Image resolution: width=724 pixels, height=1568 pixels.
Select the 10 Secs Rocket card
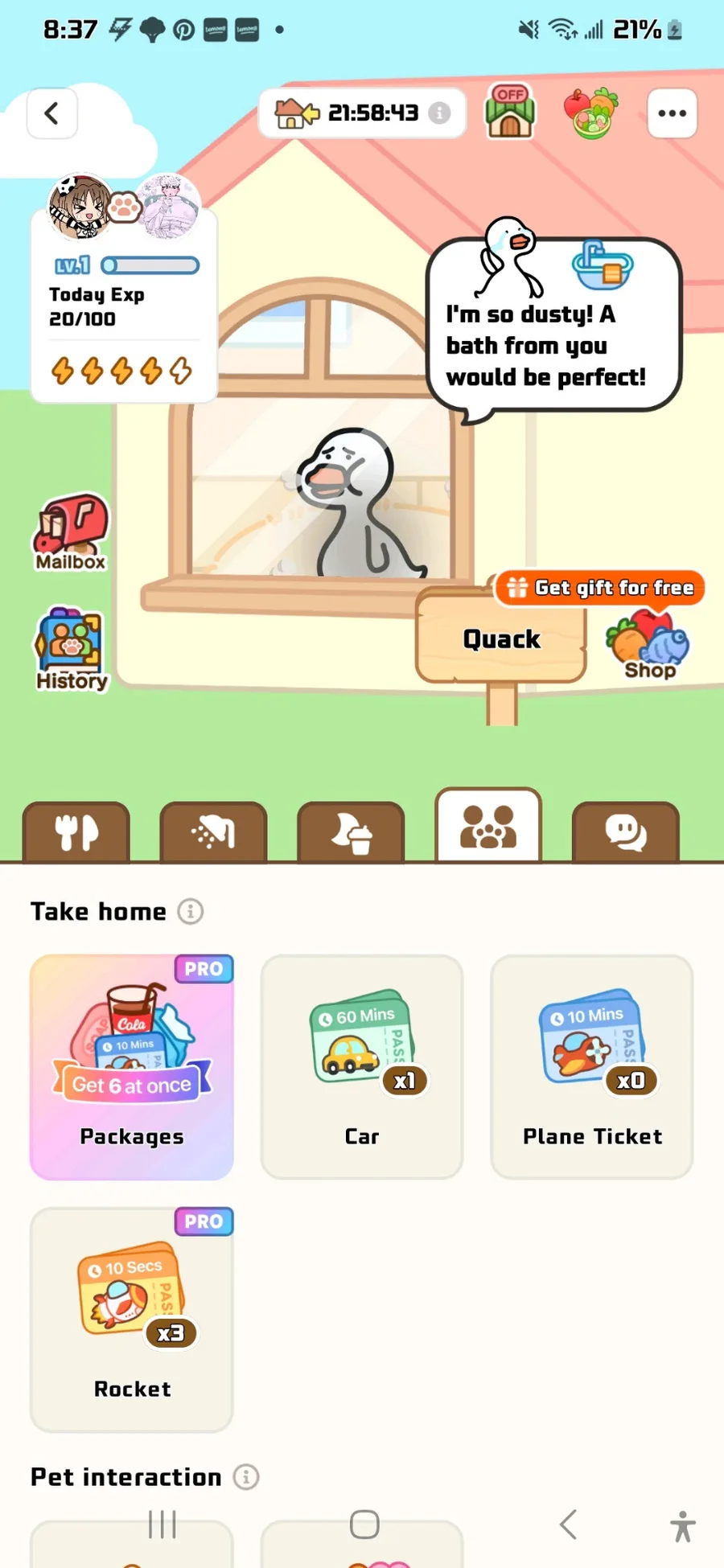[x=132, y=1320]
